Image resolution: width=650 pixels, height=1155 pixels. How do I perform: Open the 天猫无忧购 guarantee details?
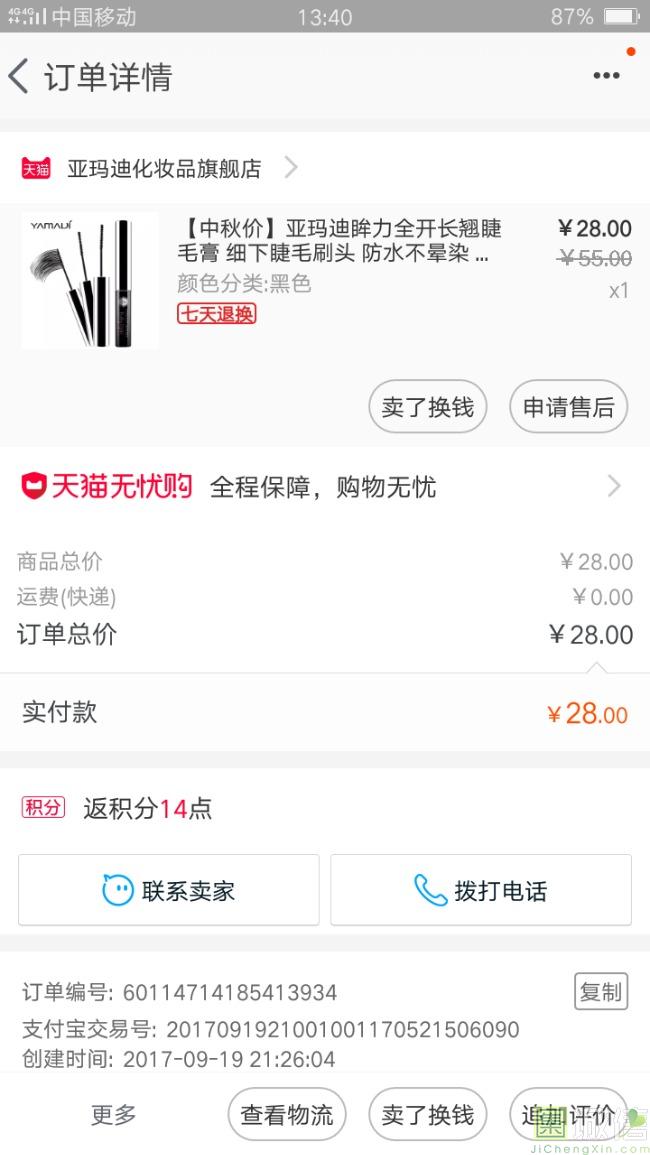click(x=324, y=487)
